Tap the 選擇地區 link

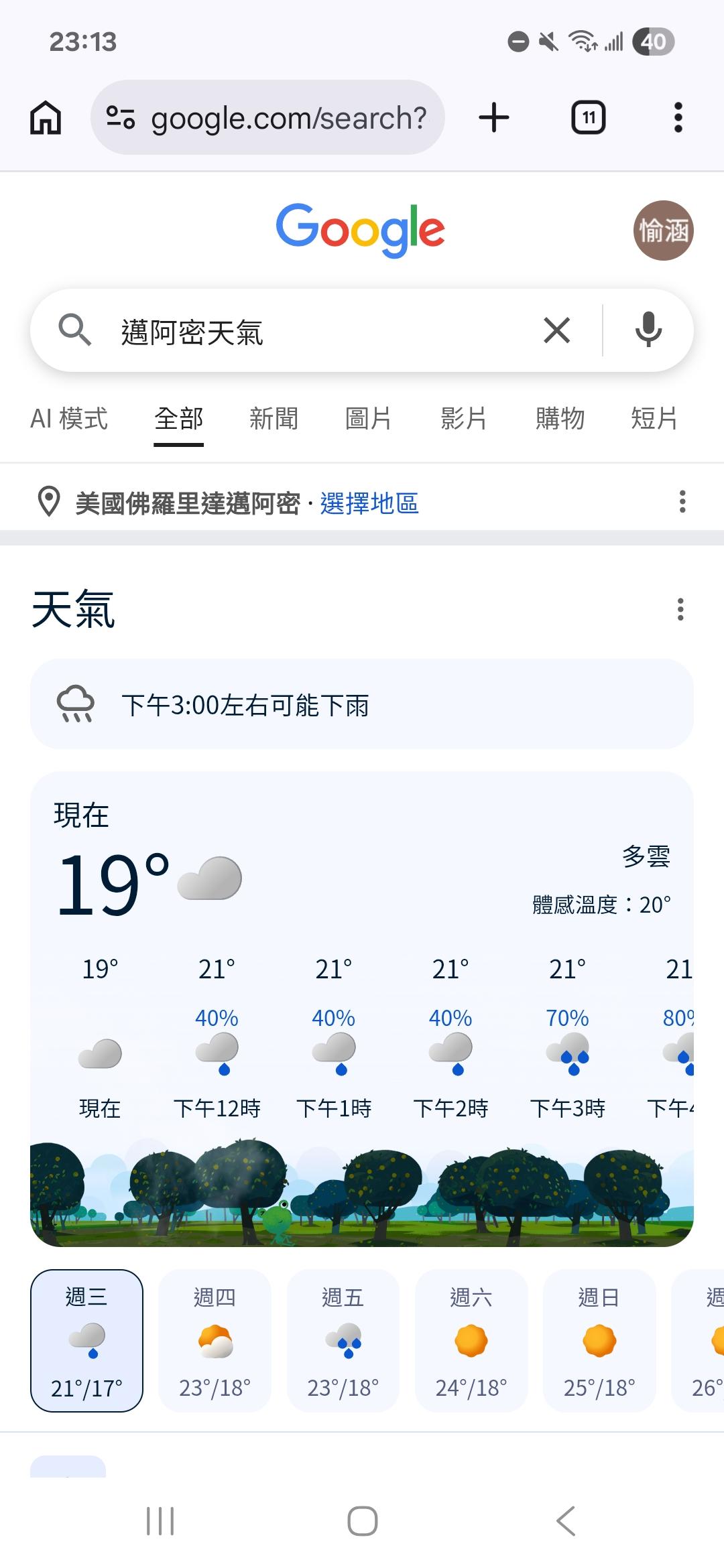point(369,503)
